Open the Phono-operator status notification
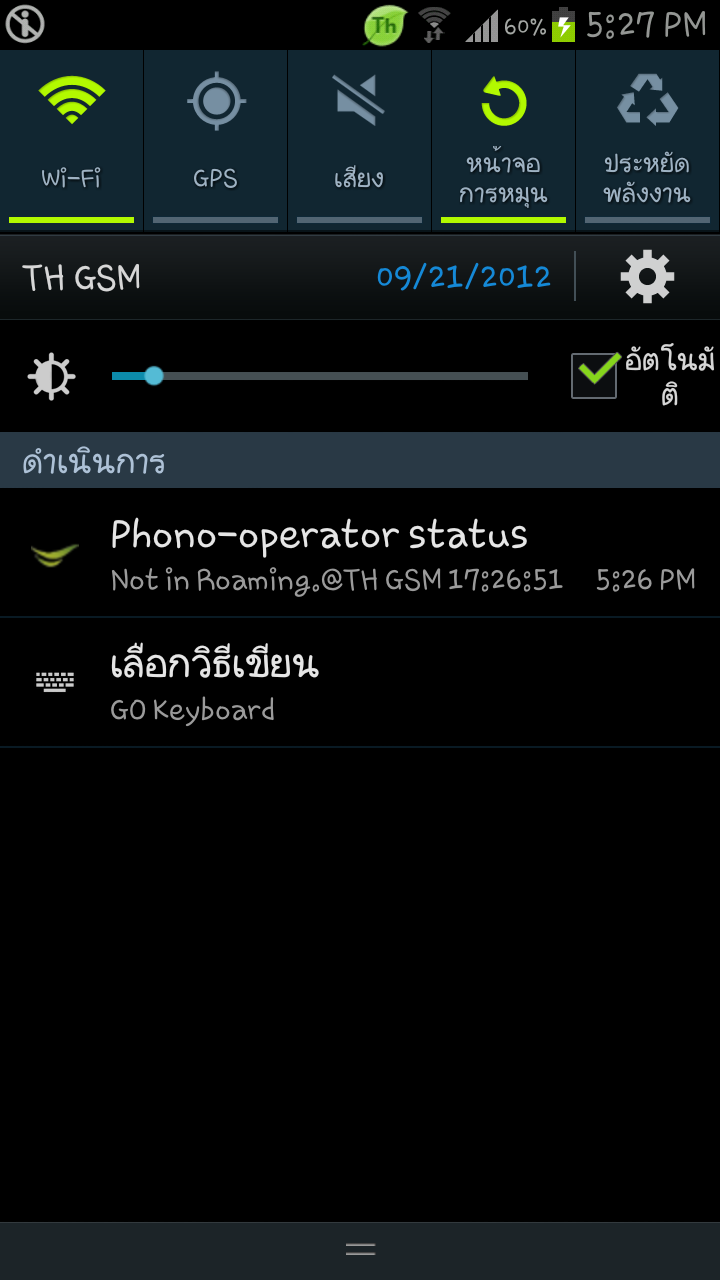720x1280 pixels. (x=360, y=553)
